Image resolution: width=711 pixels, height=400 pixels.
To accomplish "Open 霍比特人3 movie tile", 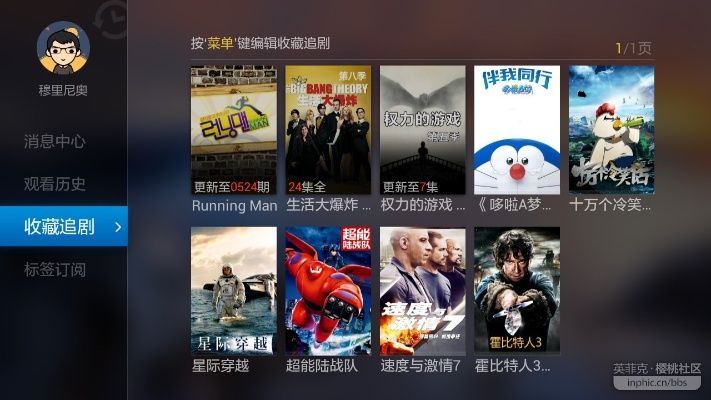I will (517, 291).
